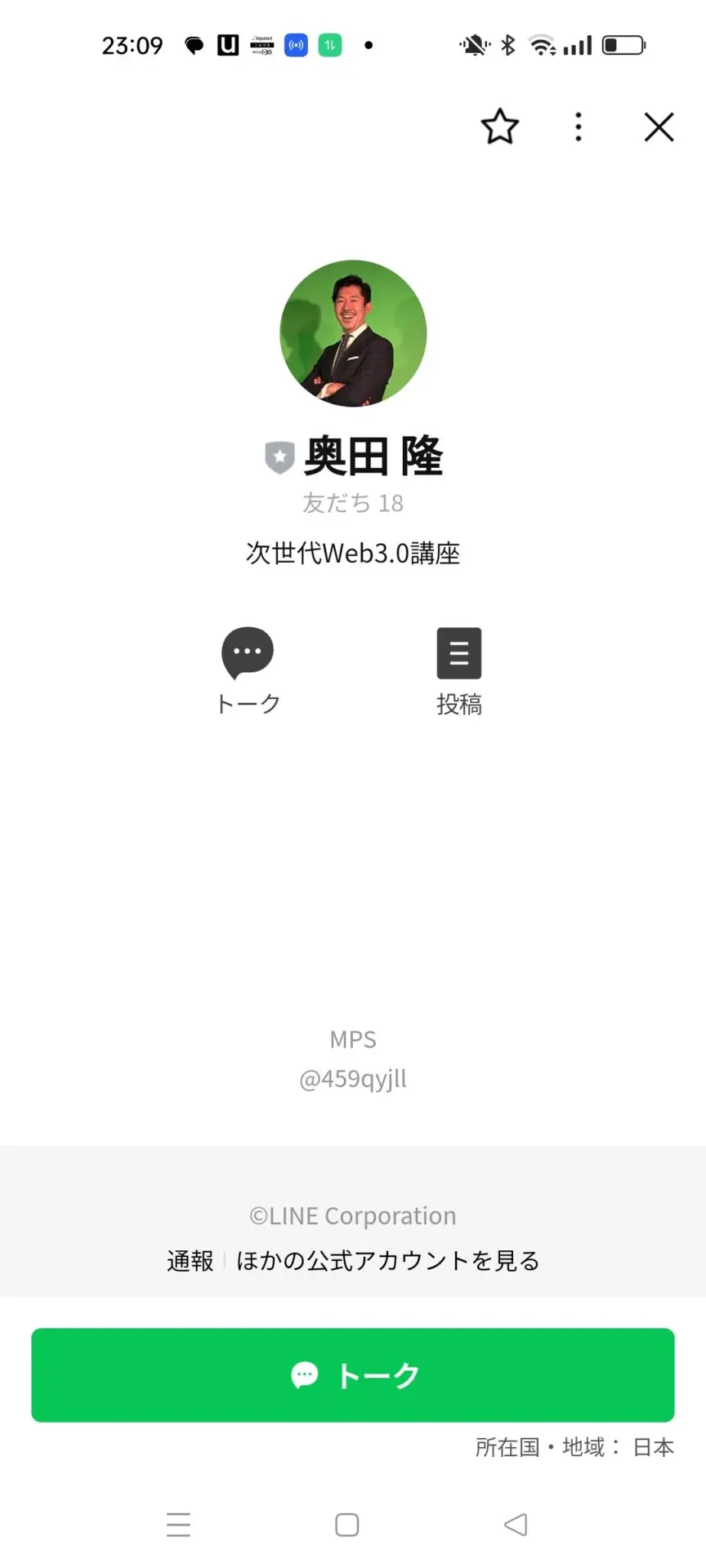
Task: Open the three-dot overflow menu
Action: coord(579,127)
